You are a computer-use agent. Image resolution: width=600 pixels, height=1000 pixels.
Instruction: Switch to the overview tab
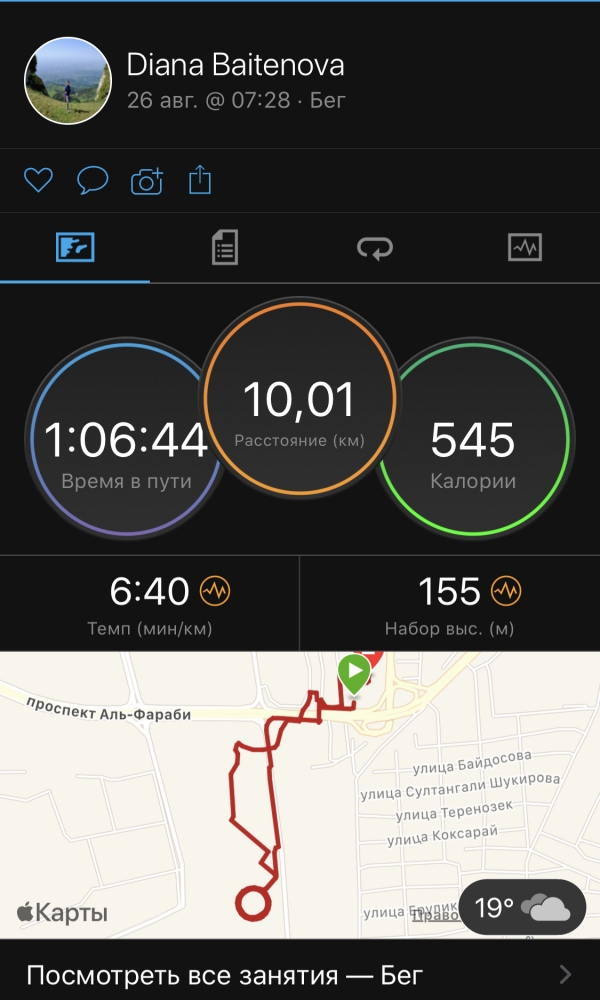pos(75,247)
